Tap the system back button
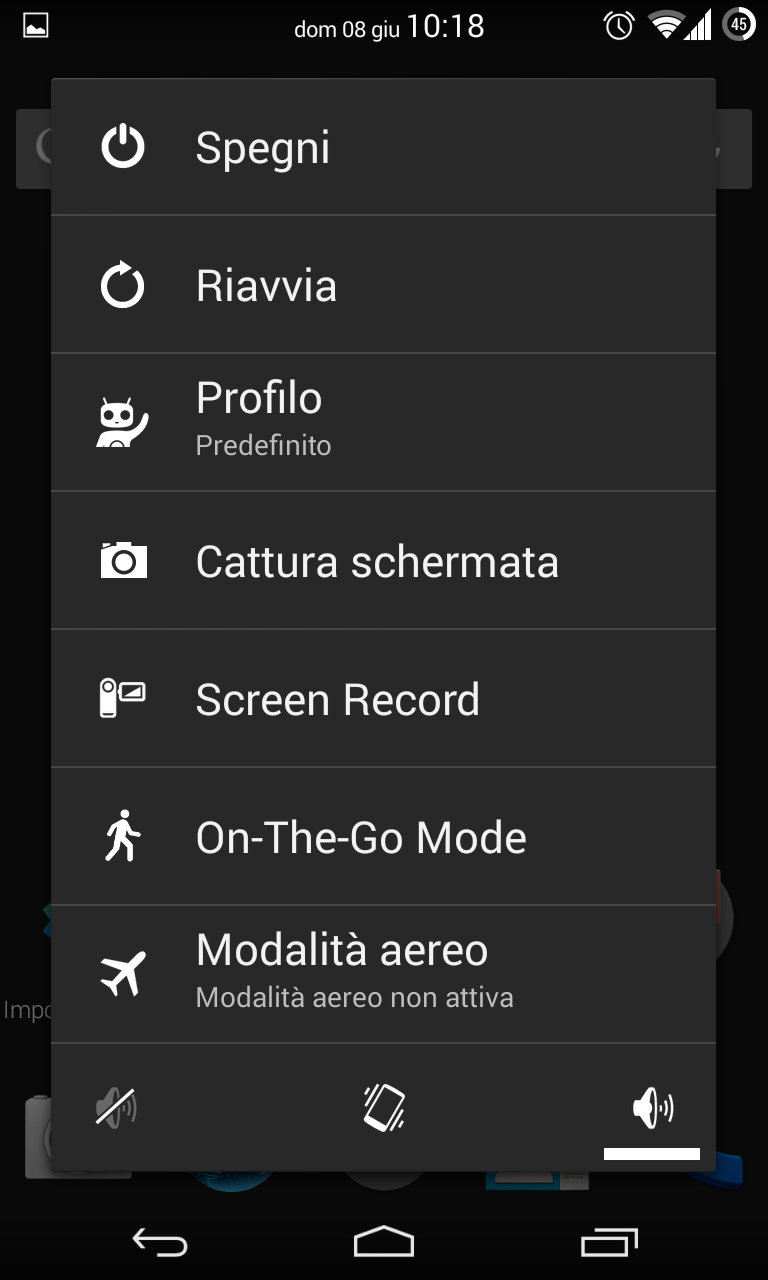This screenshot has height=1280, width=768. point(160,1242)
